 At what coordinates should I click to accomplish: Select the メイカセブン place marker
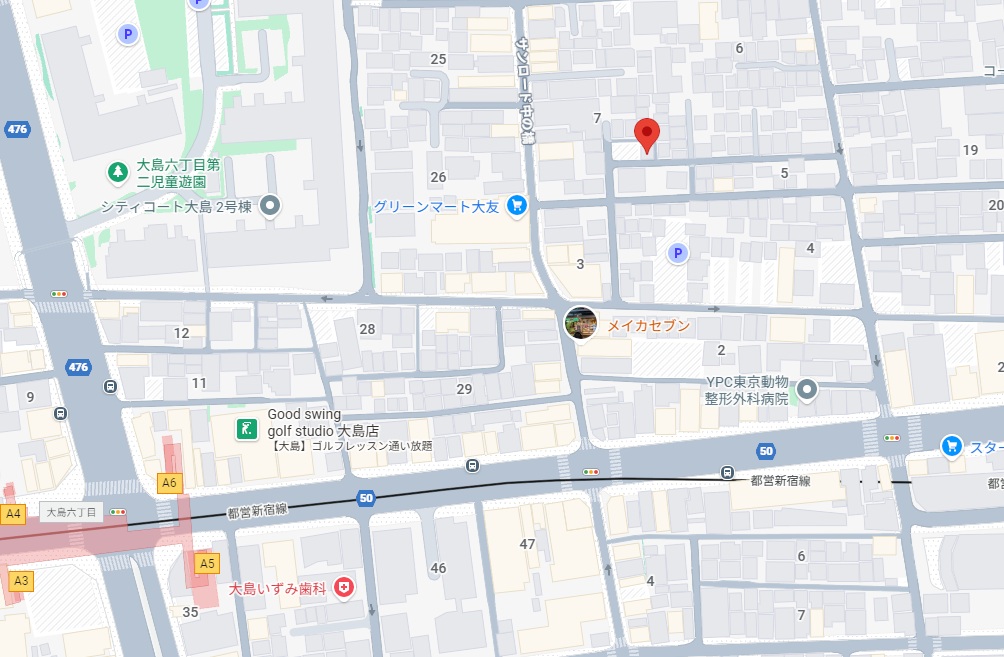580,323
